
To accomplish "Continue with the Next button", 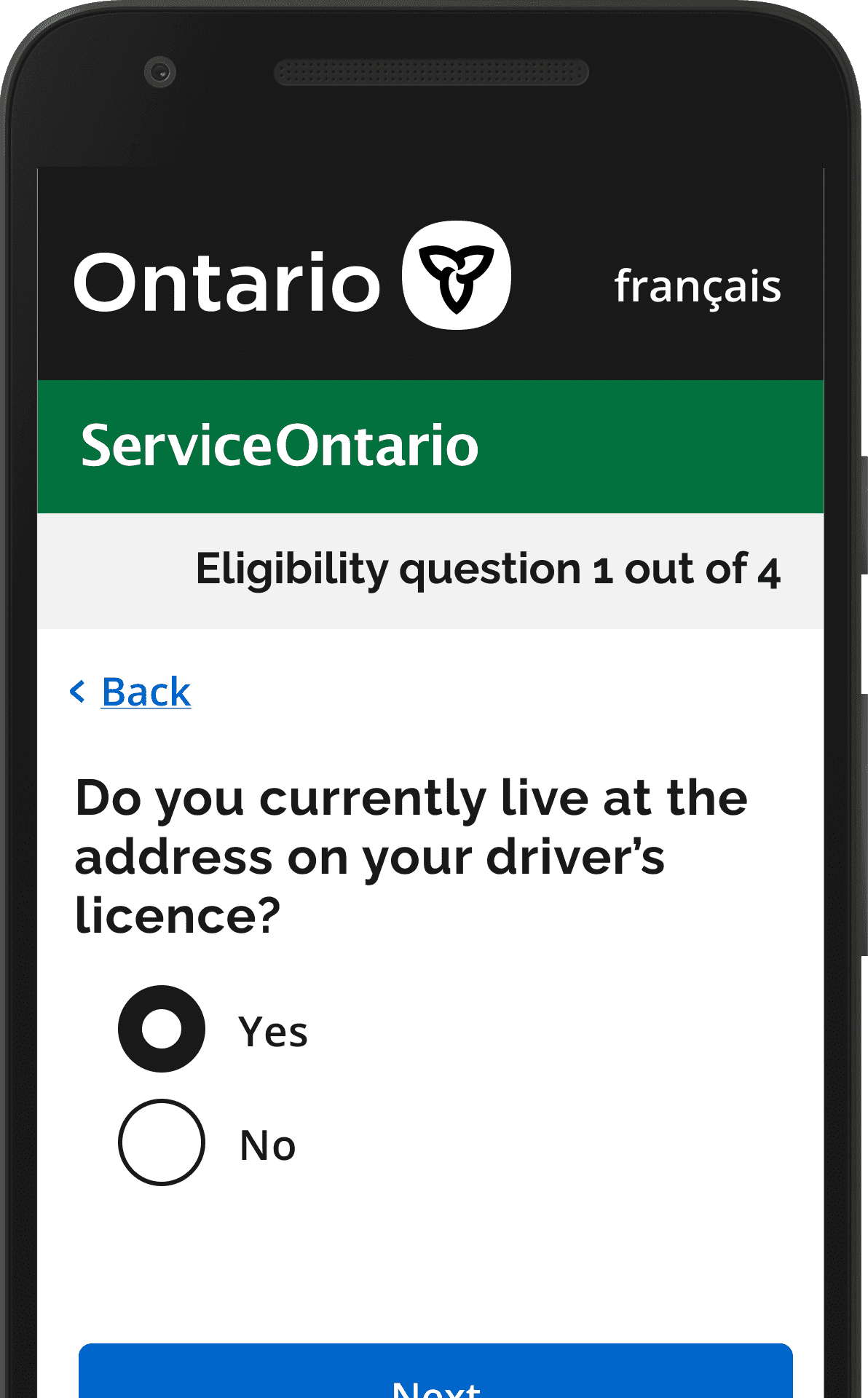I will (435, 1370).
